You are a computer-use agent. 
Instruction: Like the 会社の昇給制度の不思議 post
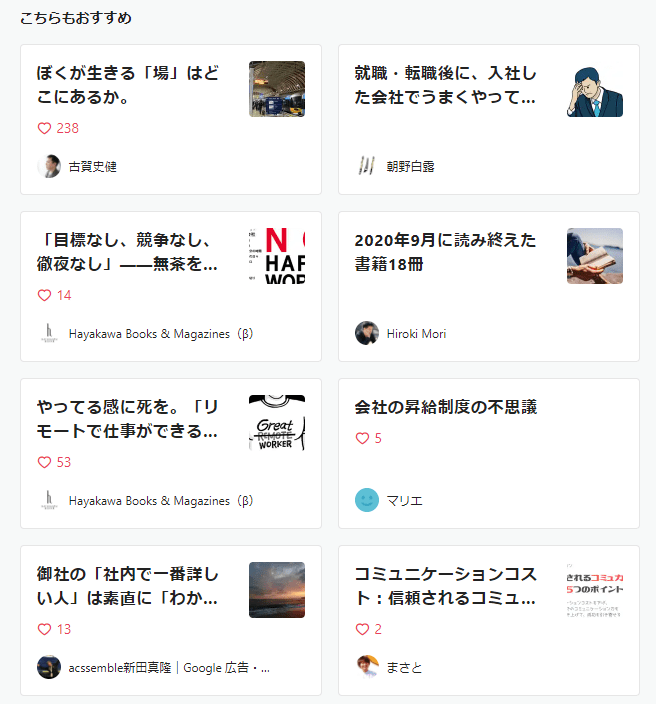[362, 438]
